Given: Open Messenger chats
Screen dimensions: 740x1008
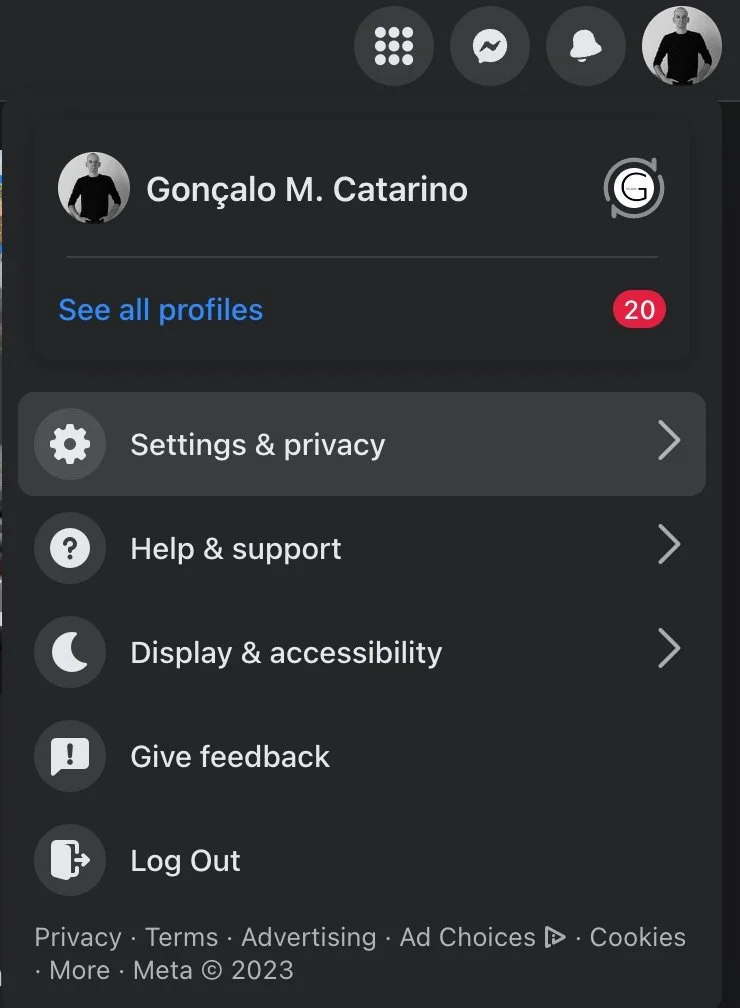Looking at the screenshot, I should pyautogui.click(x=490, y=46).
